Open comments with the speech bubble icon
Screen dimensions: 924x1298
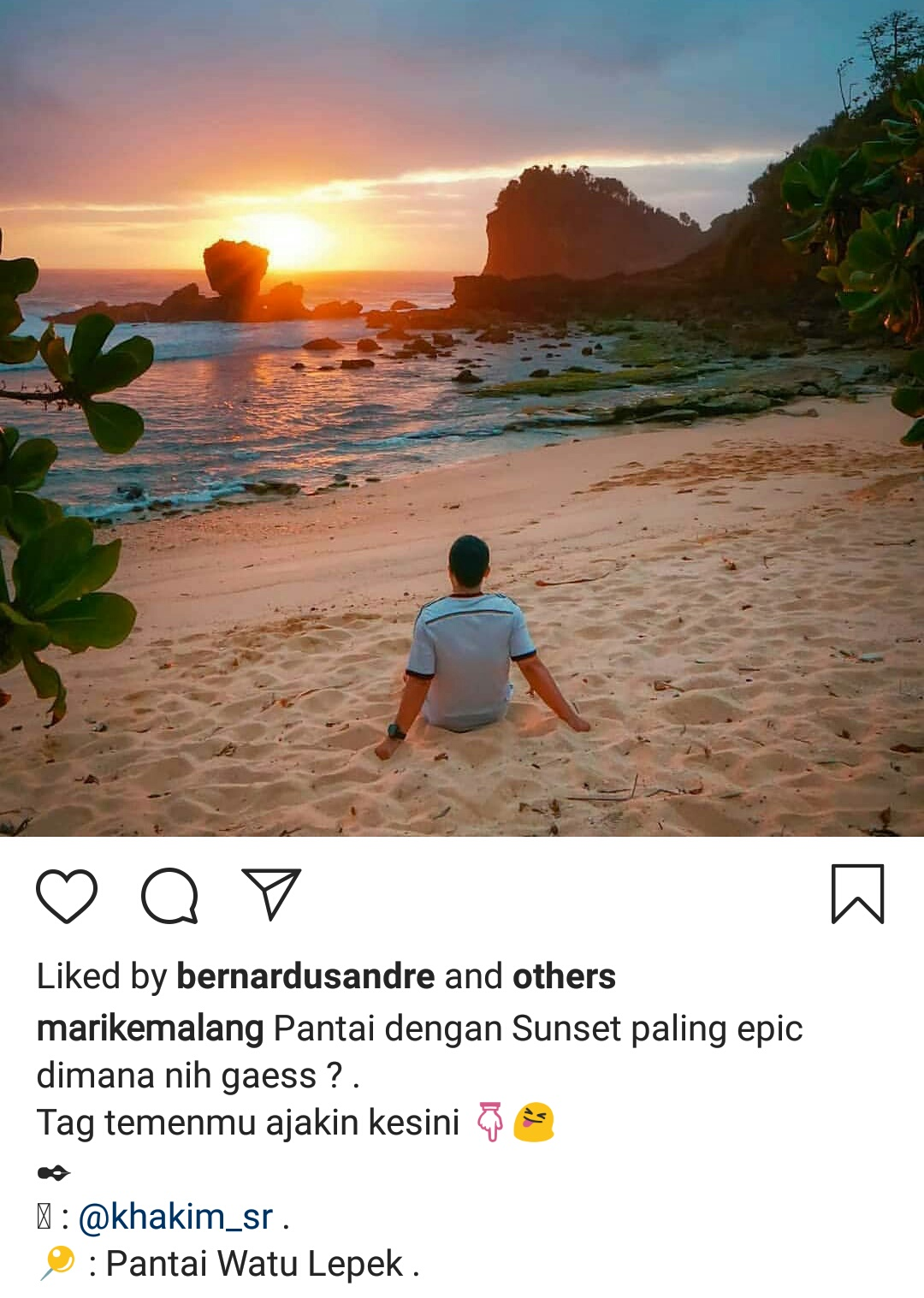(x=169, y=896)
